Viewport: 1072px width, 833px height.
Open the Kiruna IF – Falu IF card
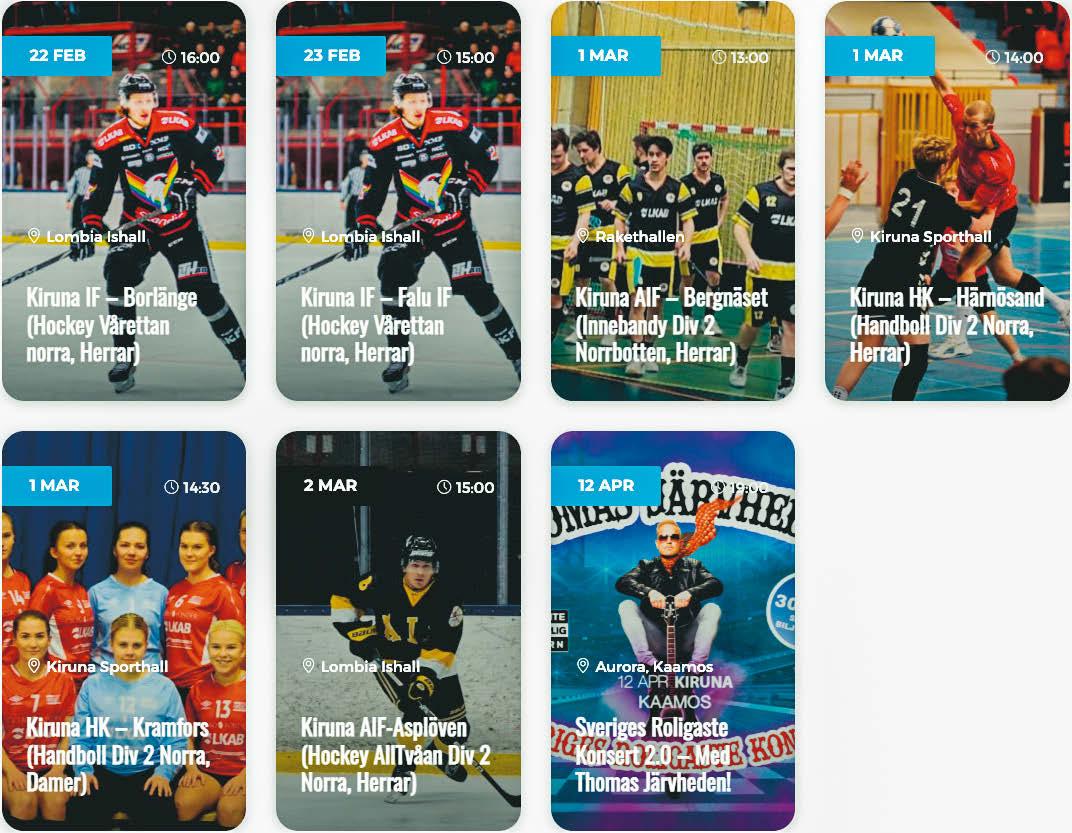399,200
